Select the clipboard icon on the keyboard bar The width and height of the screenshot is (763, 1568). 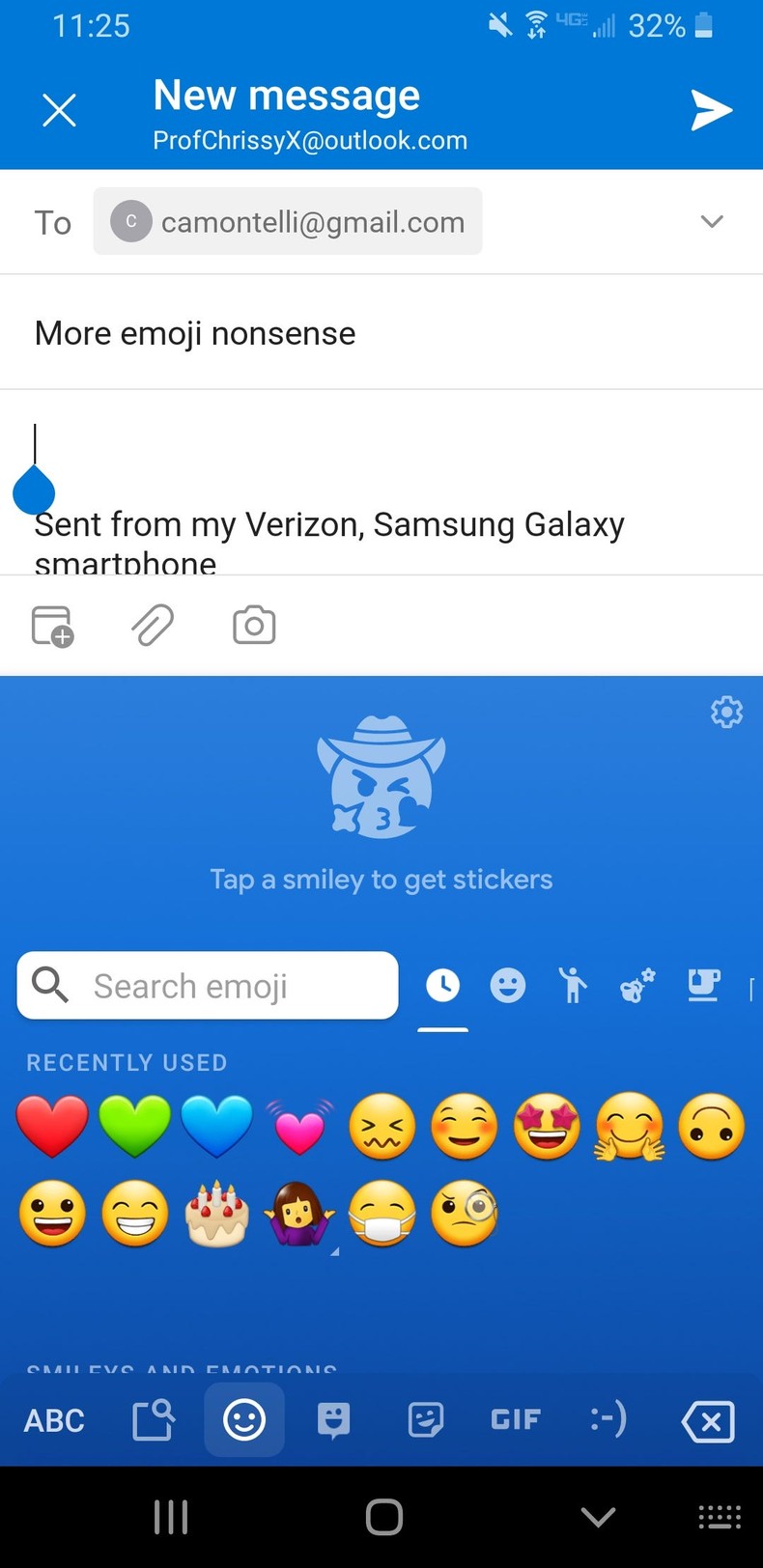point(154,1419)
